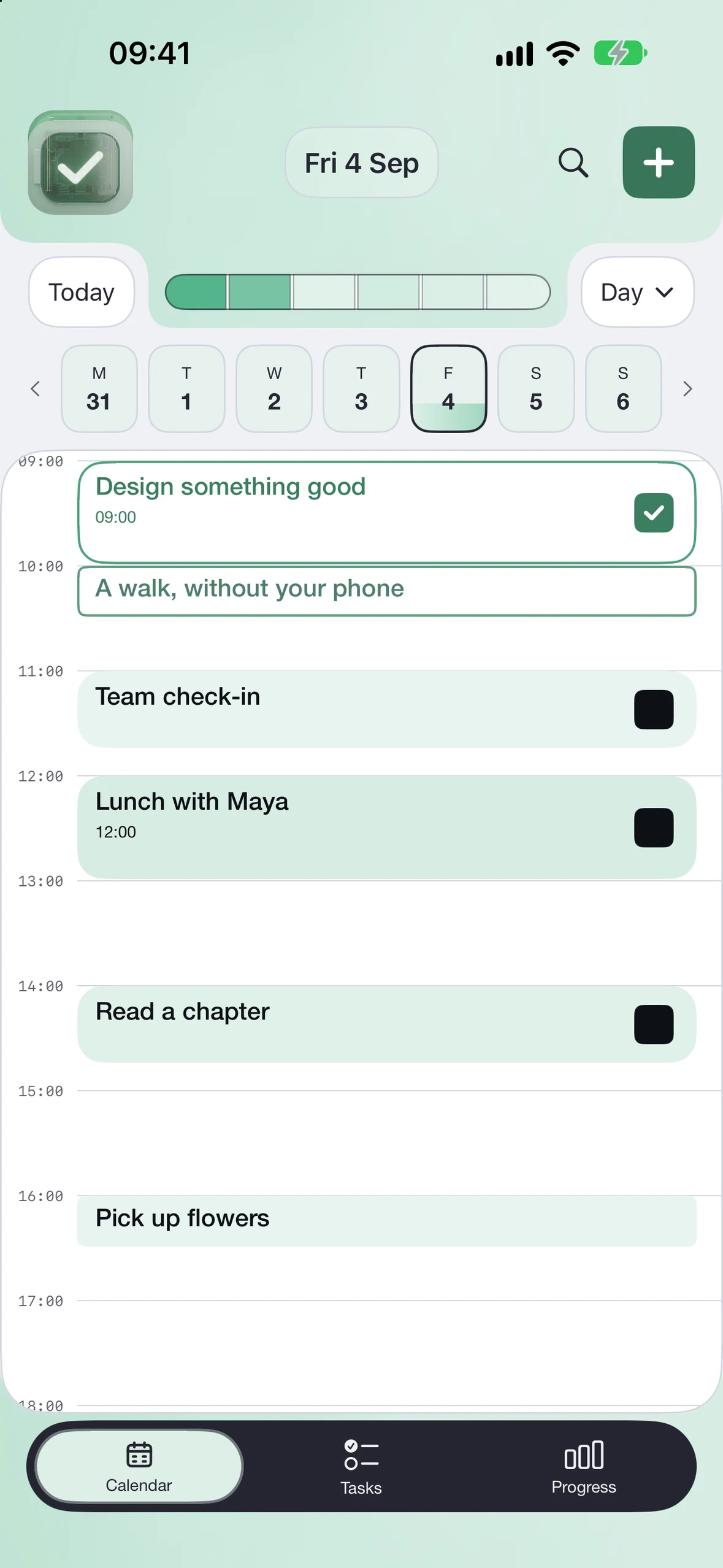723x1568 pixels.
Task: Mark Team check-in as done
Action: pos(654,710)
